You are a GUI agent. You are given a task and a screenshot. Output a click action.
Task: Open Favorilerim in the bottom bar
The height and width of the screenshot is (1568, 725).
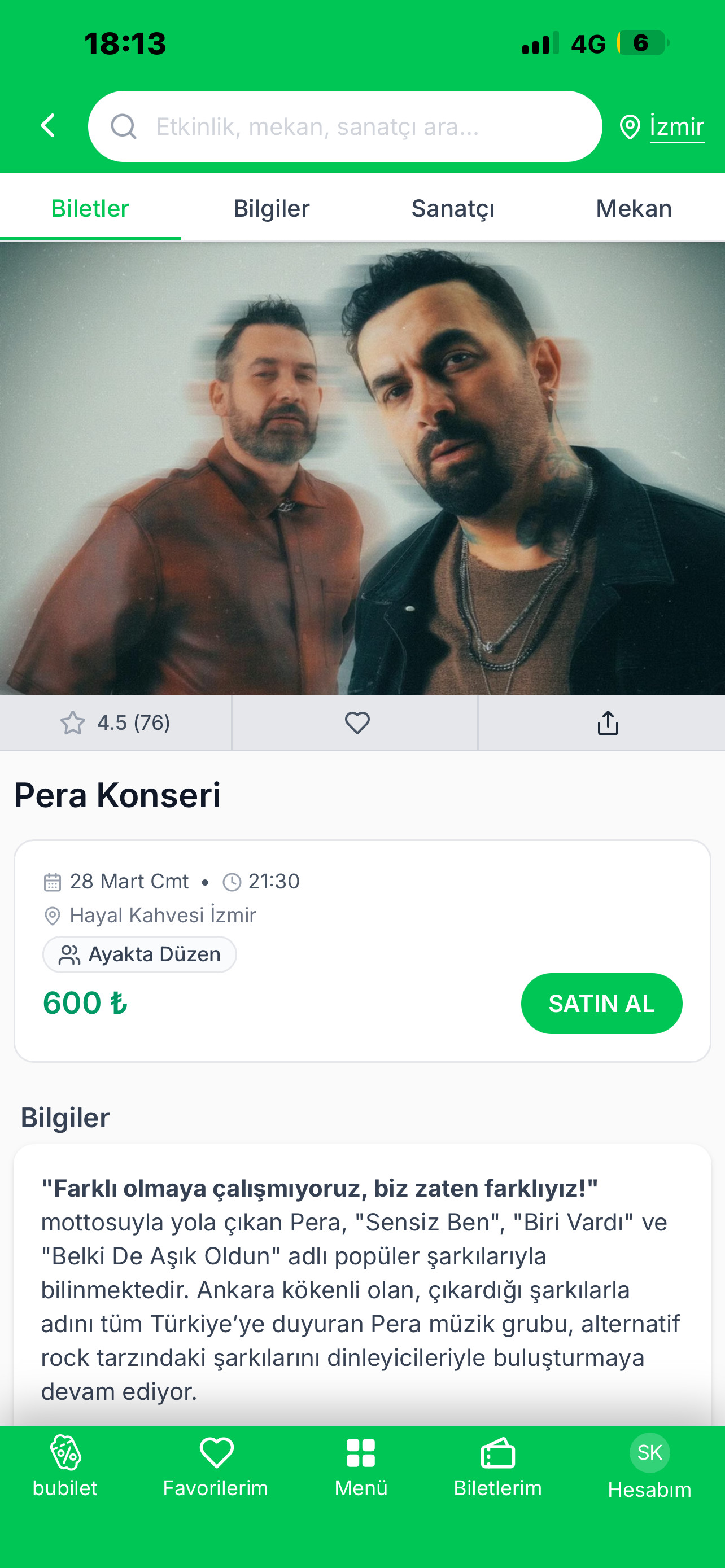(216, 1467)
